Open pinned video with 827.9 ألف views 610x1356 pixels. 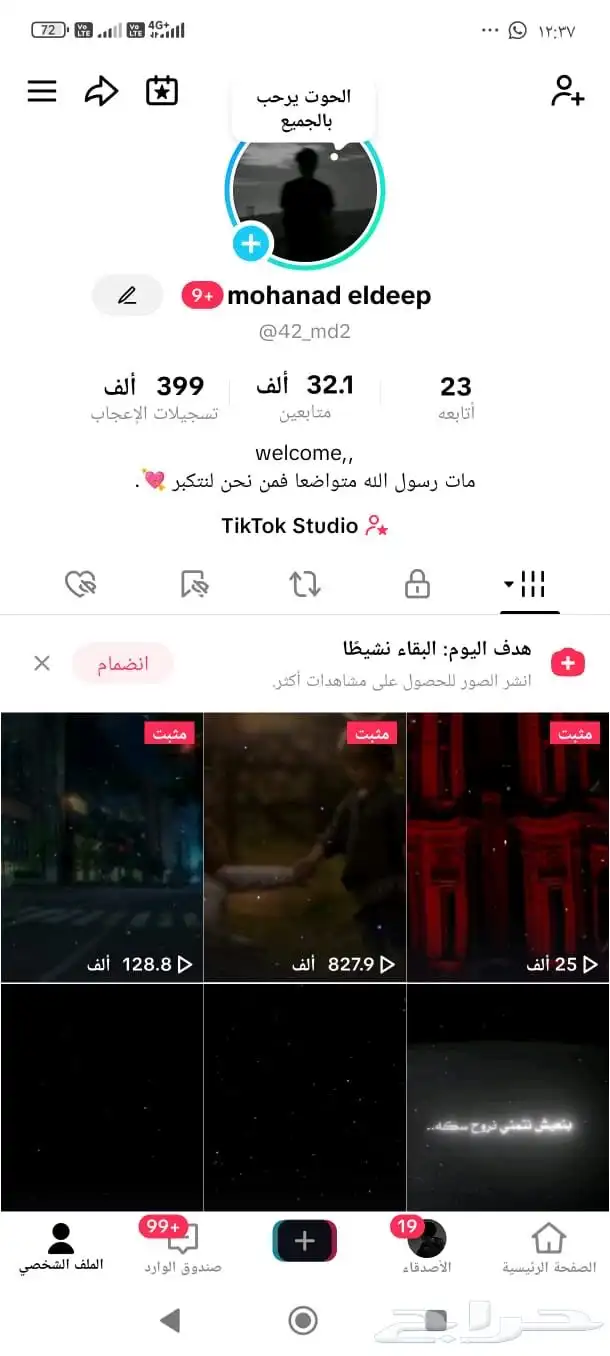[x=304, y=848]
